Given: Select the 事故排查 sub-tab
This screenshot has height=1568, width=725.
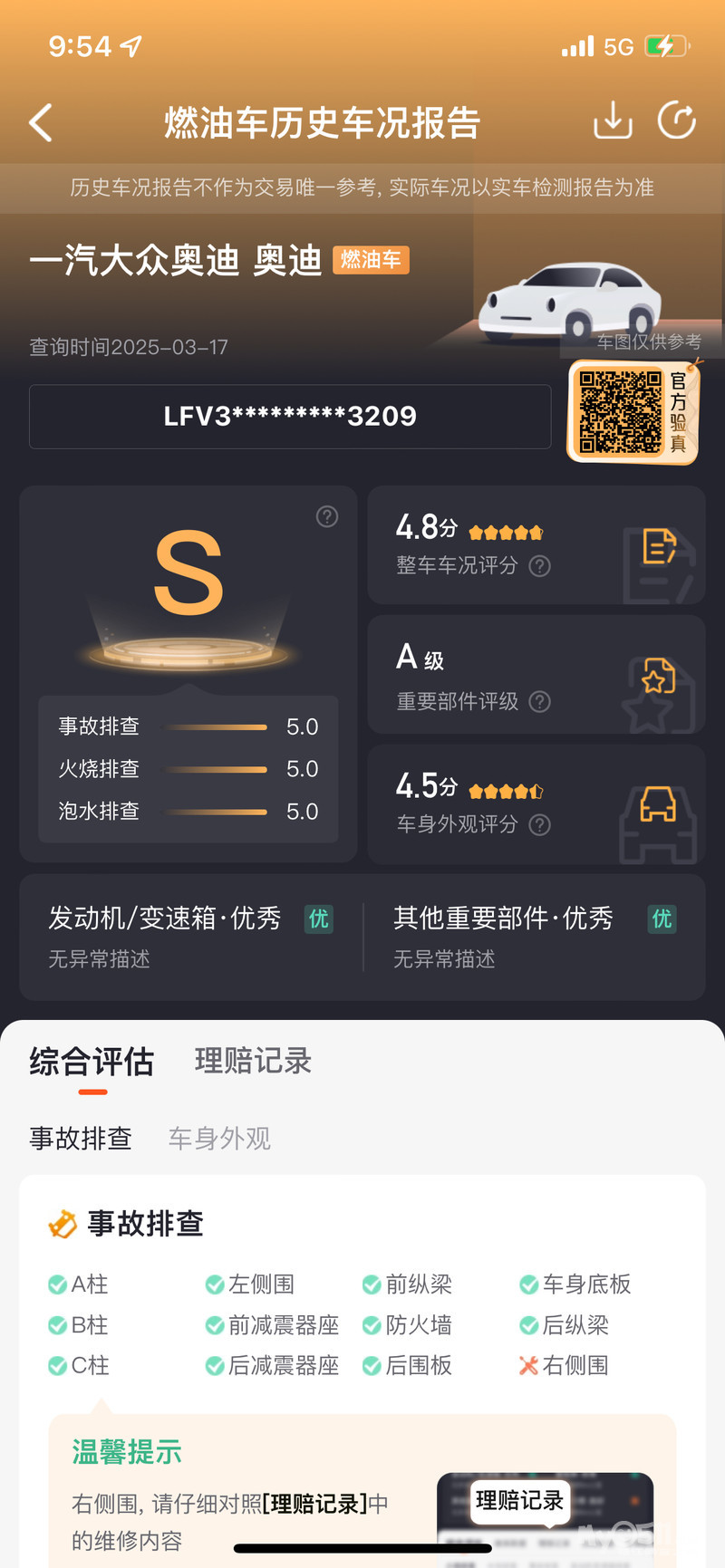Looking at the screenshot, I should click(81, 1139).
